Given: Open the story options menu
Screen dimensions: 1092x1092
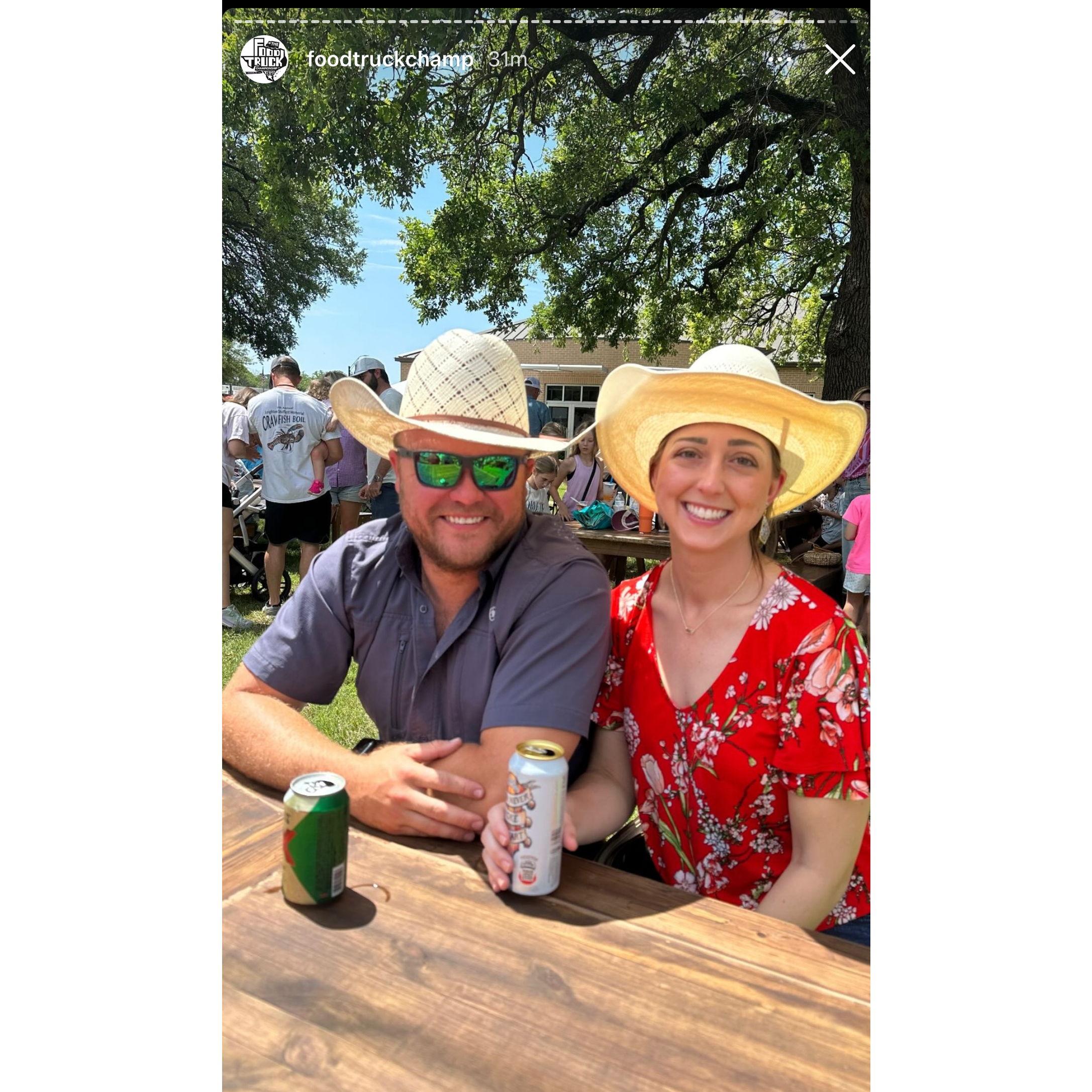Looking at the screenshot, I should (783, 59).
